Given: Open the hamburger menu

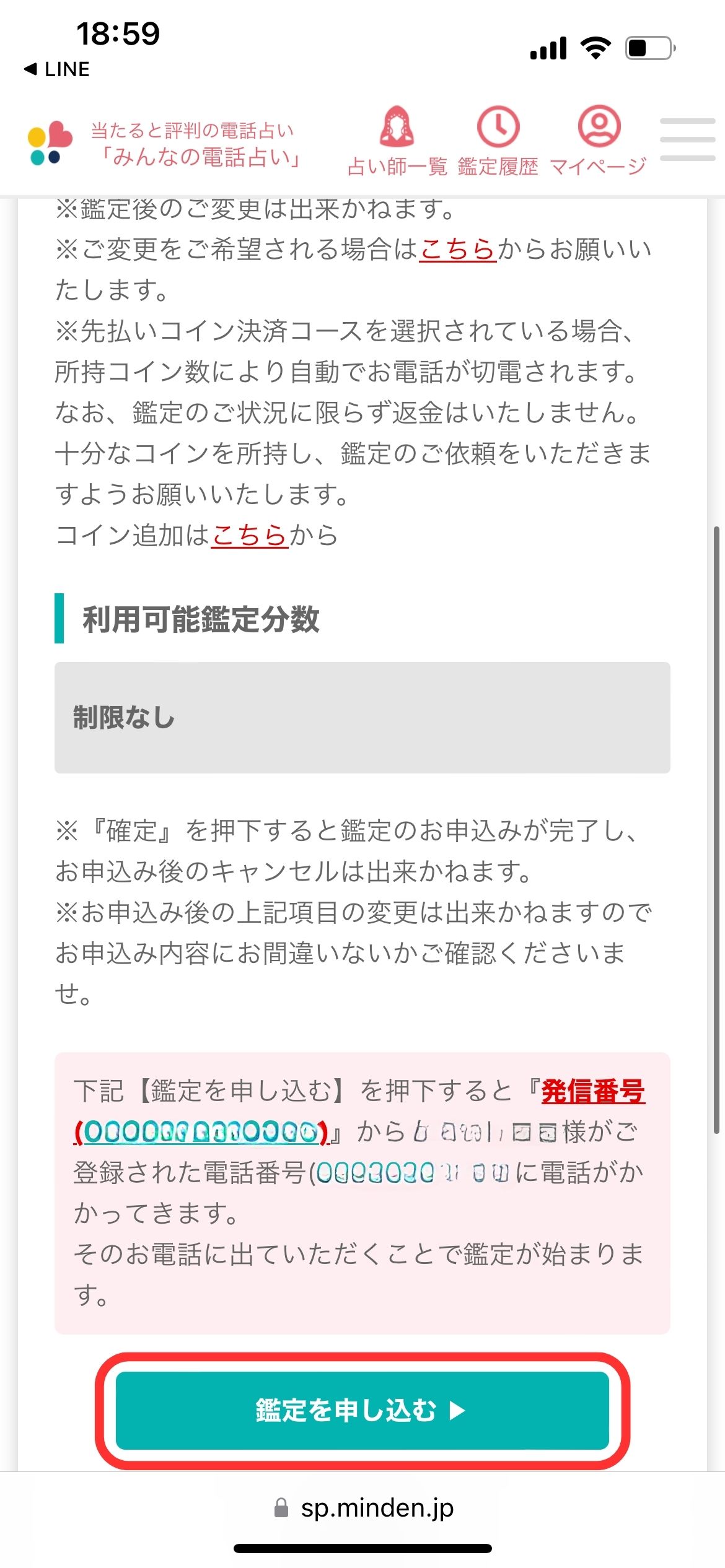Looking at the screenshot, I should (687, 139).
